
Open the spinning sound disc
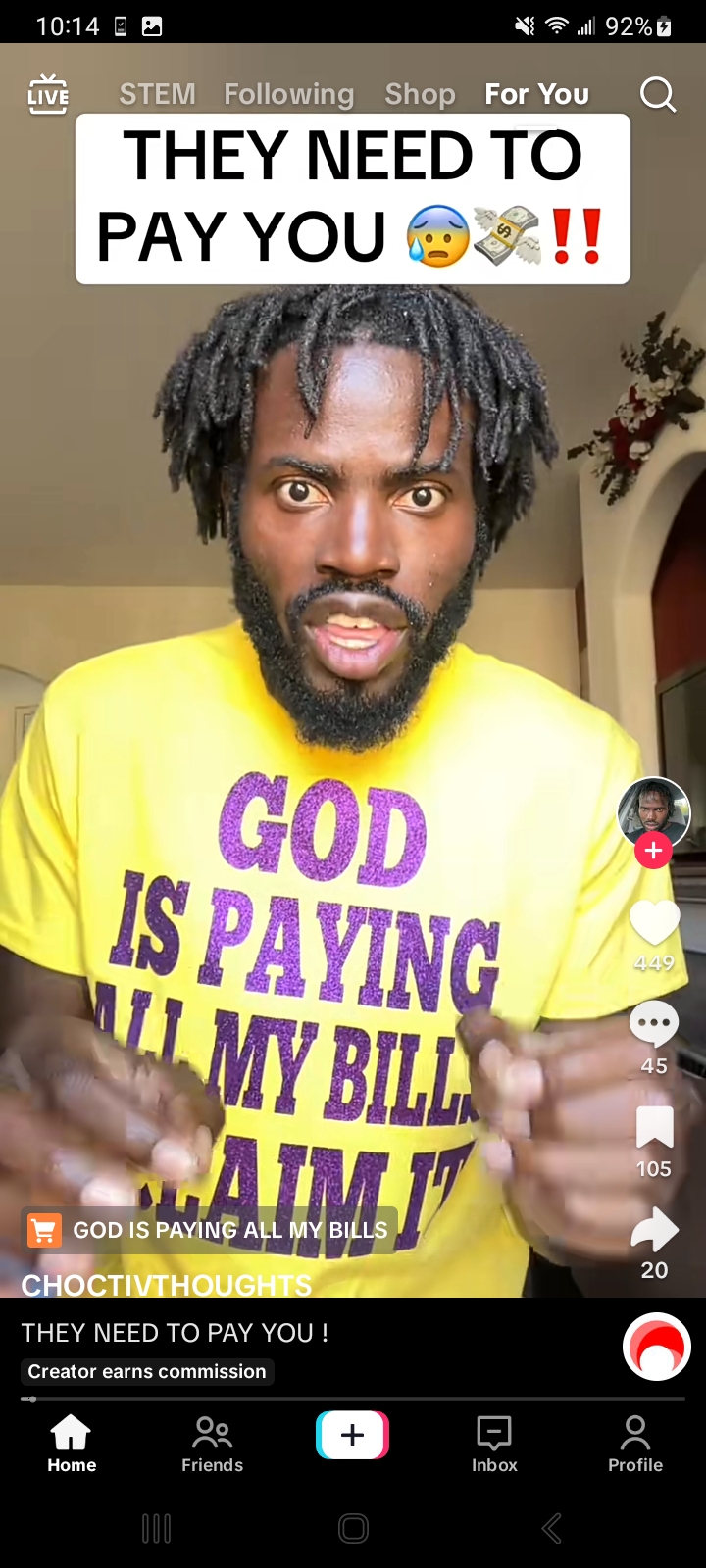657,1347
